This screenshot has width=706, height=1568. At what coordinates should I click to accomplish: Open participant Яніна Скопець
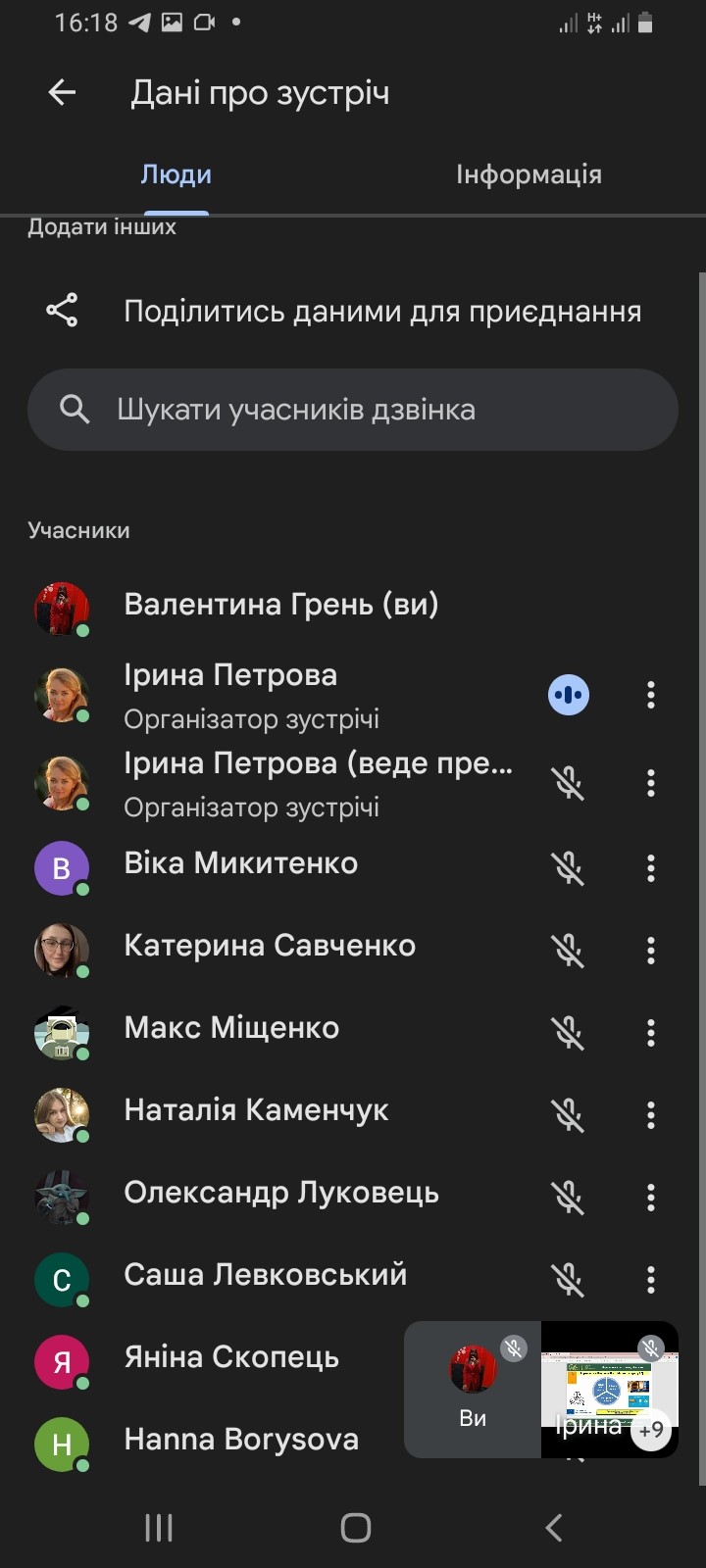point(231,1358)
